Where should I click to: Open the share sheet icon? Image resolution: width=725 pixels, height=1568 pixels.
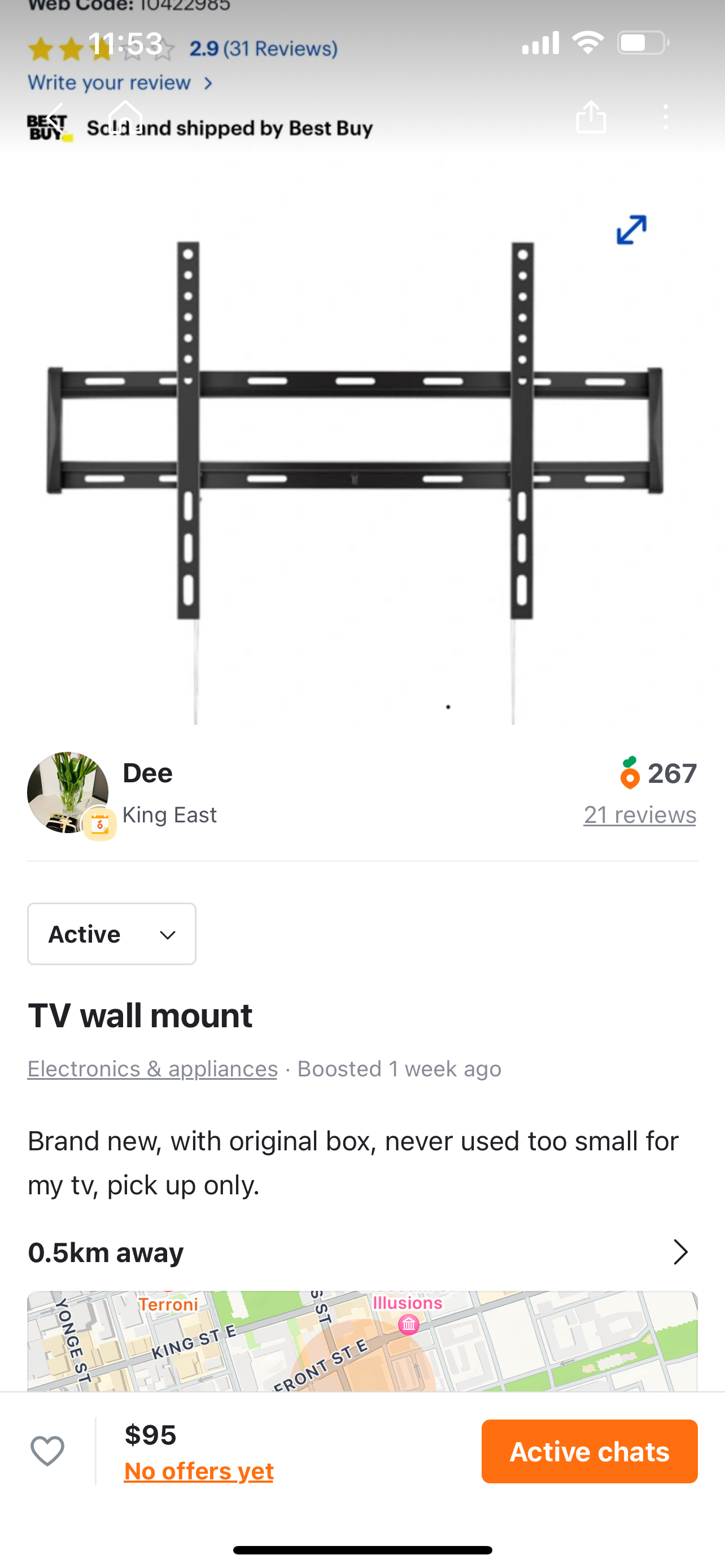pyautogui.click(x=591, y=117)
